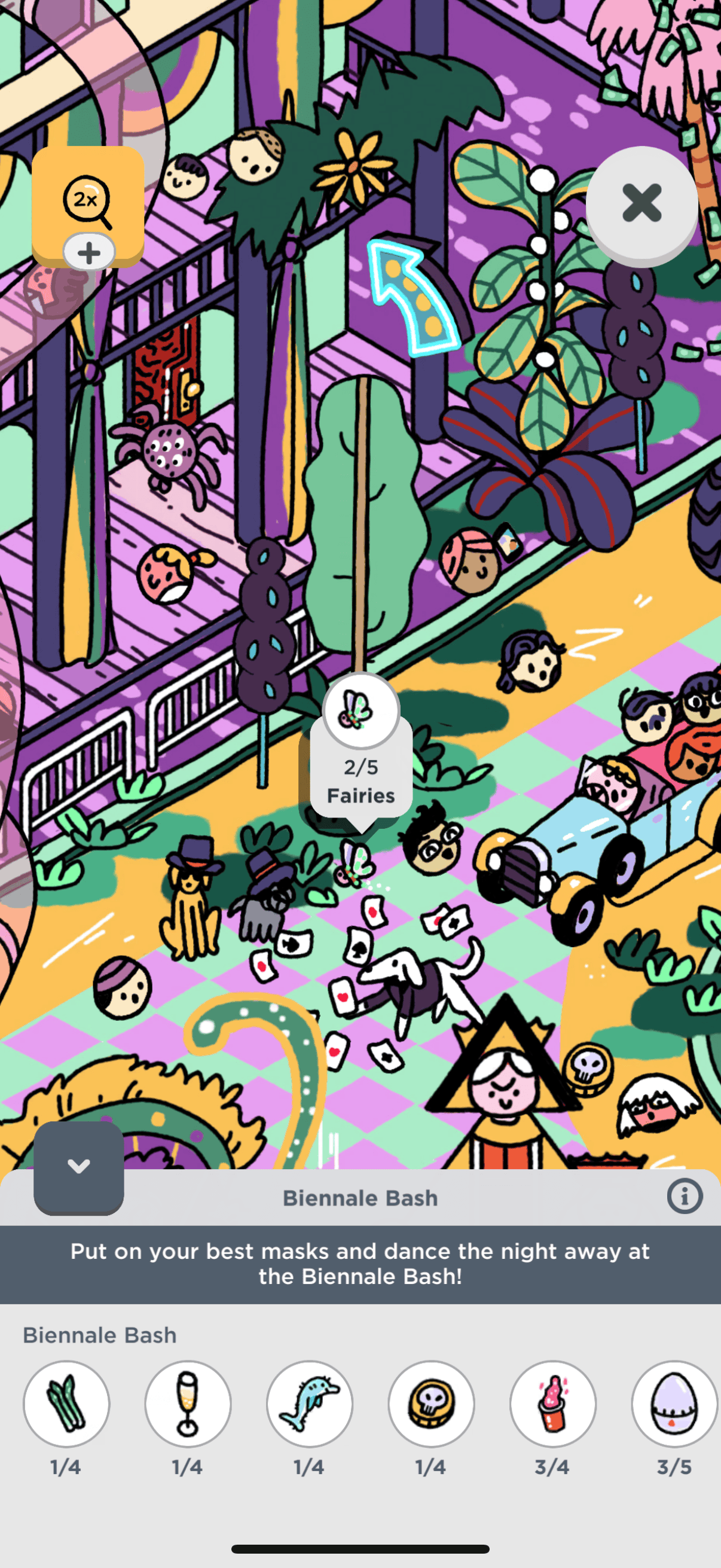Select the pink bottle item
721x1568 pixels.
coord(552,1404)
